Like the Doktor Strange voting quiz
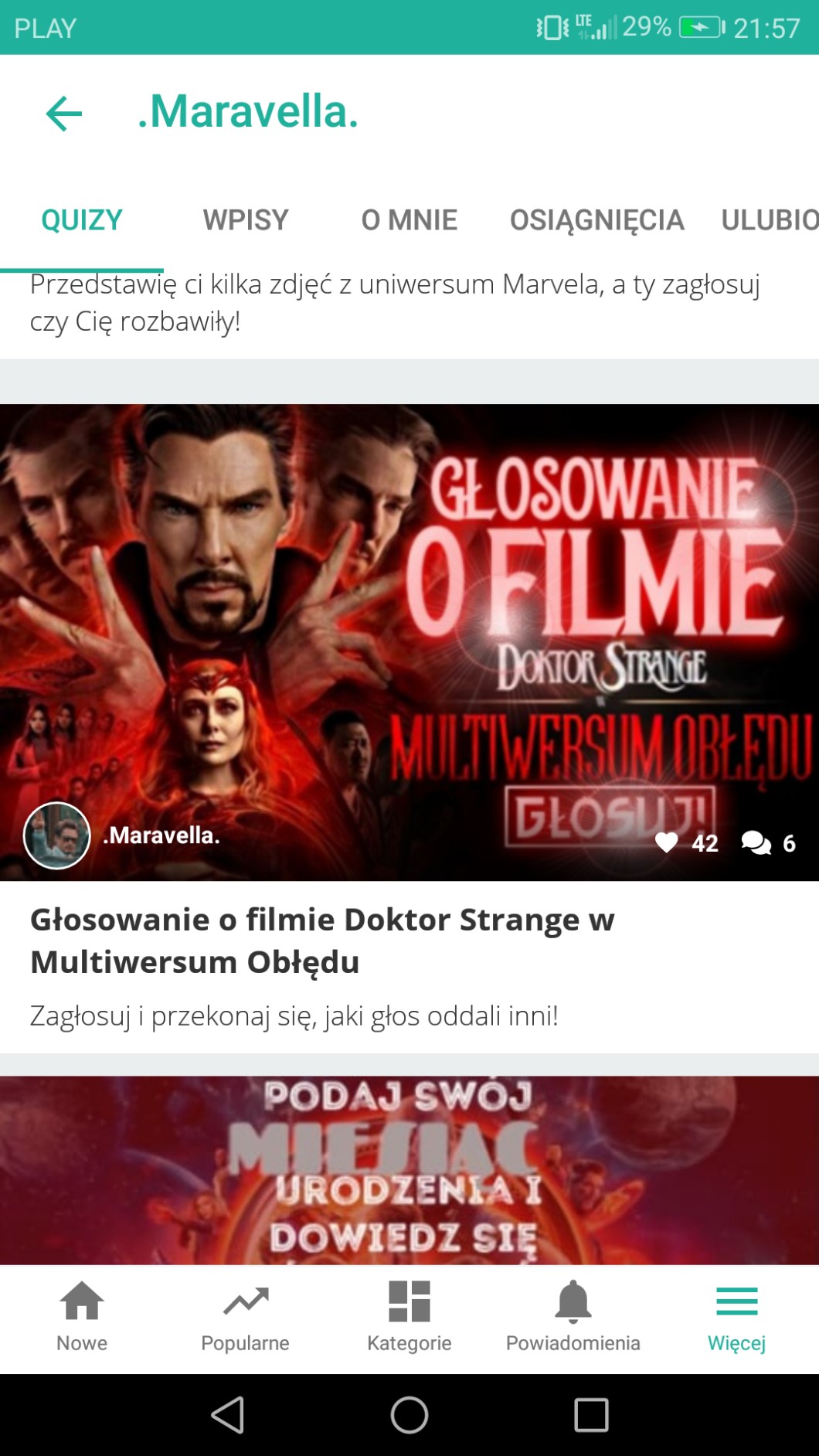The width and height of the screenshot is (819, 1456). 667,842
